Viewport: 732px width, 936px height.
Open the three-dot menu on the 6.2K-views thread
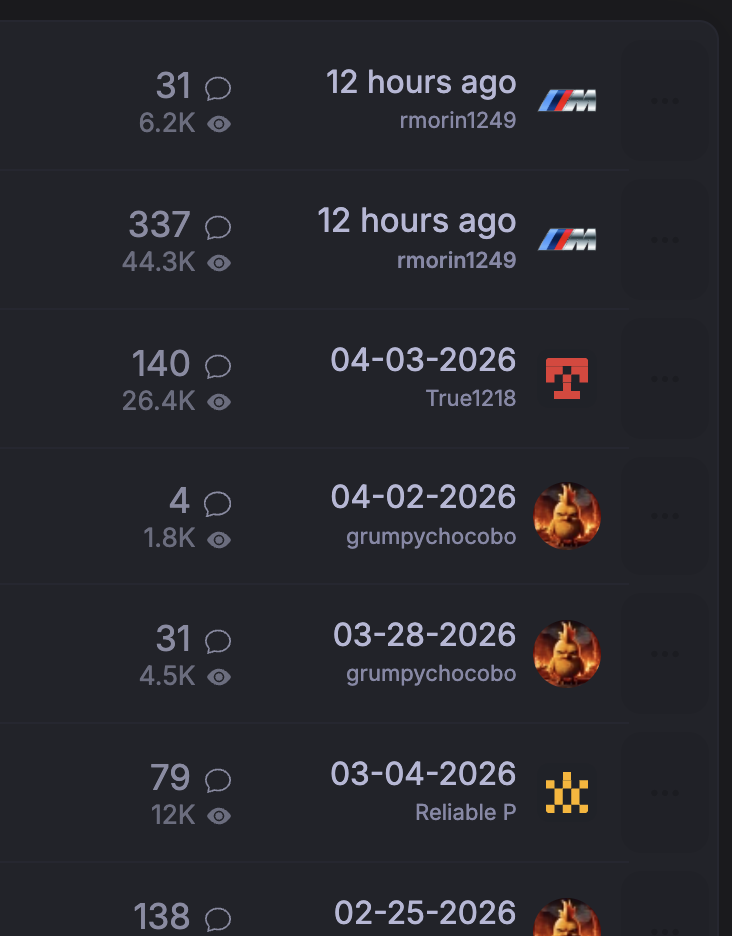point(664,101)
